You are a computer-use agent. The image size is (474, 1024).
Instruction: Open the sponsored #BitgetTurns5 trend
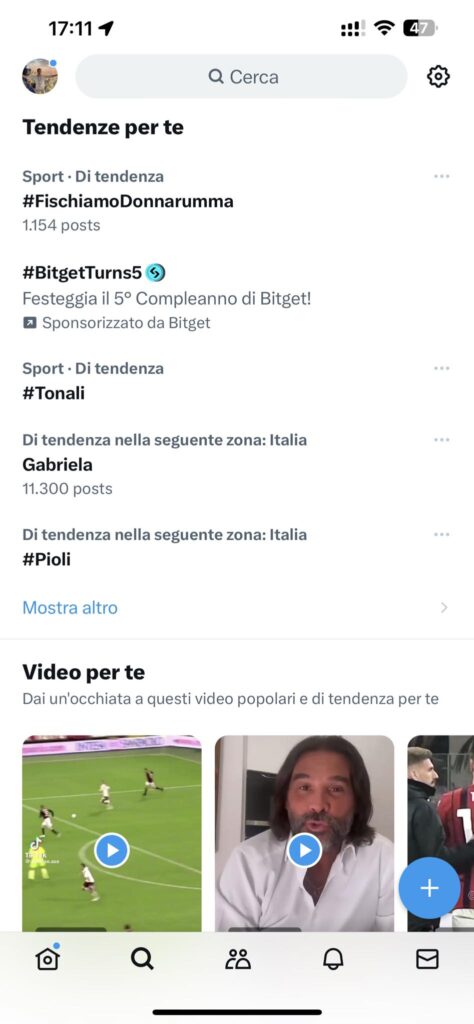pos(237,297)
